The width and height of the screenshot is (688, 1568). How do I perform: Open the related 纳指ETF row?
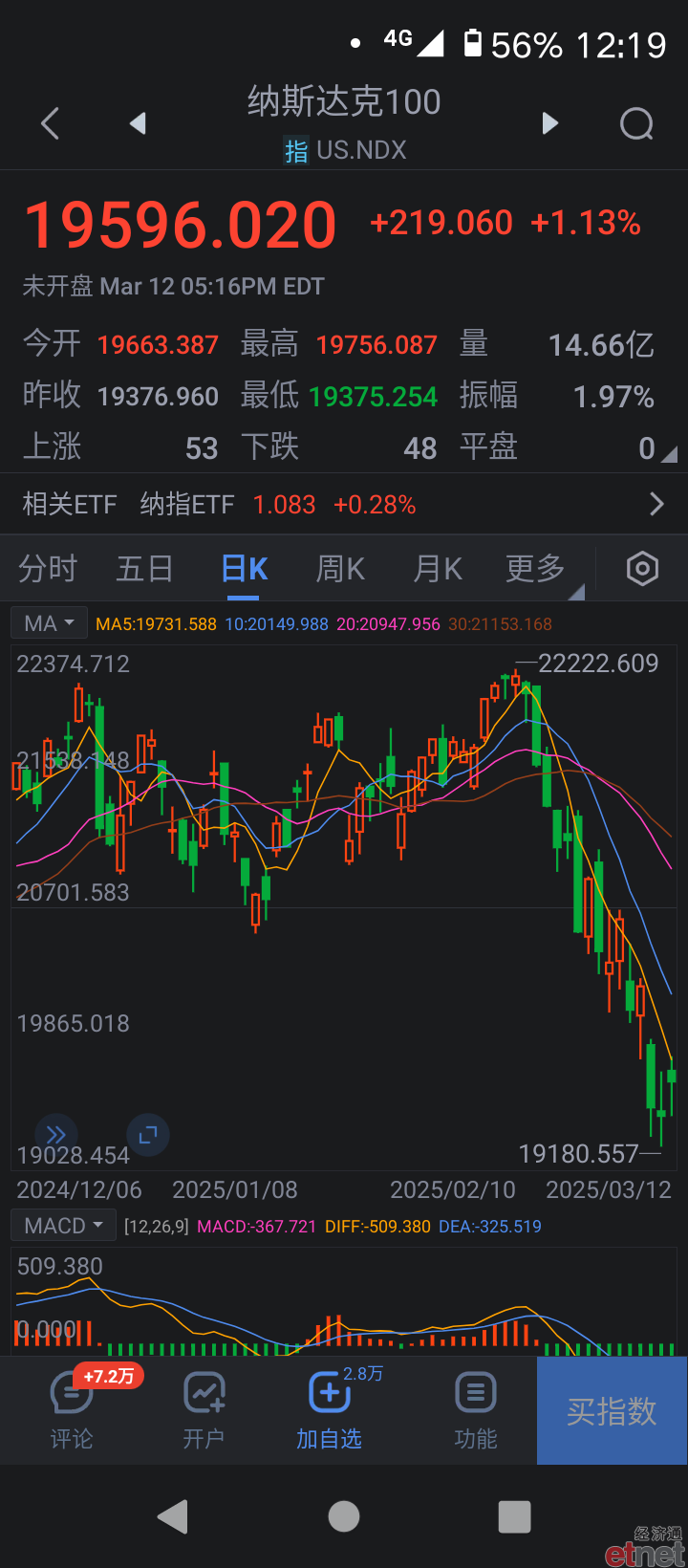tap(344, 504)
